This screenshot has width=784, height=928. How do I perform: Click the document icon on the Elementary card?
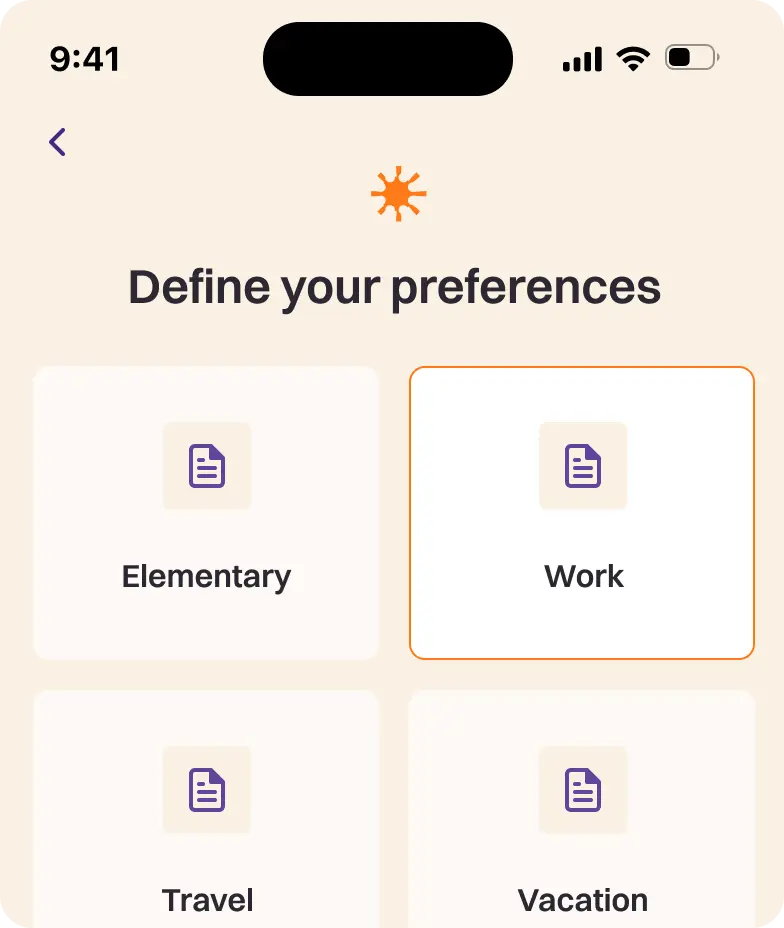tap(207, 466)
